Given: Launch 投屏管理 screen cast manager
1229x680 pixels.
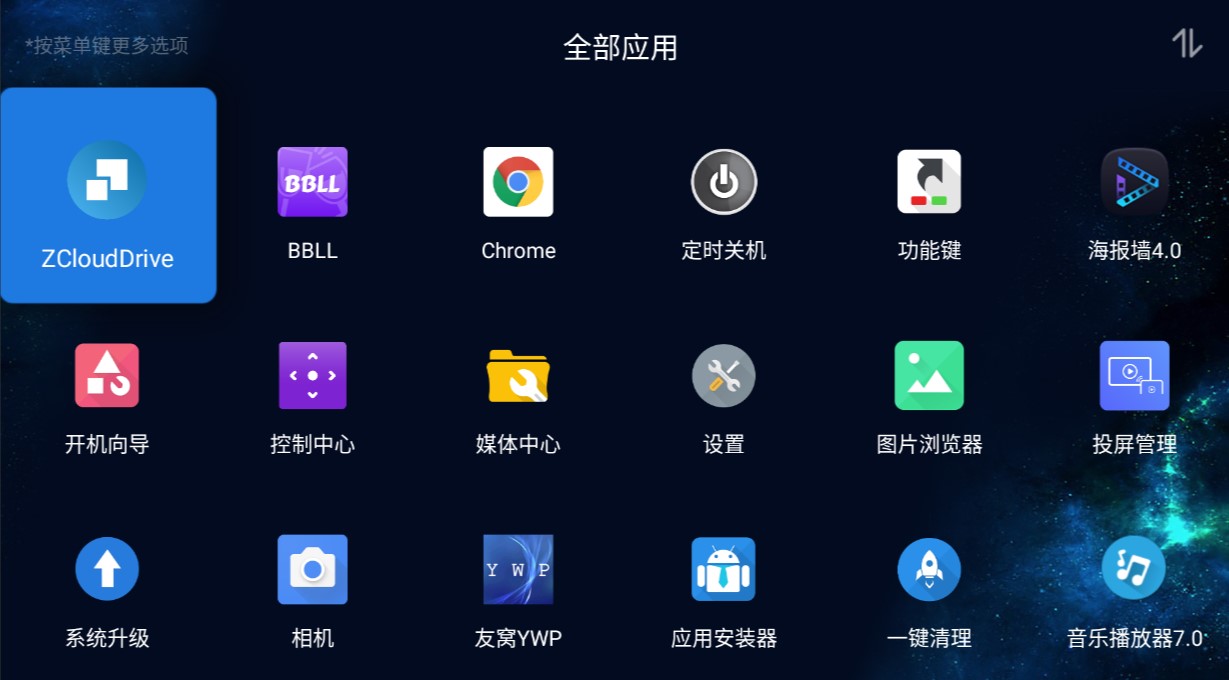Looking at the screenshot, I should click(x=1134, y=376).
